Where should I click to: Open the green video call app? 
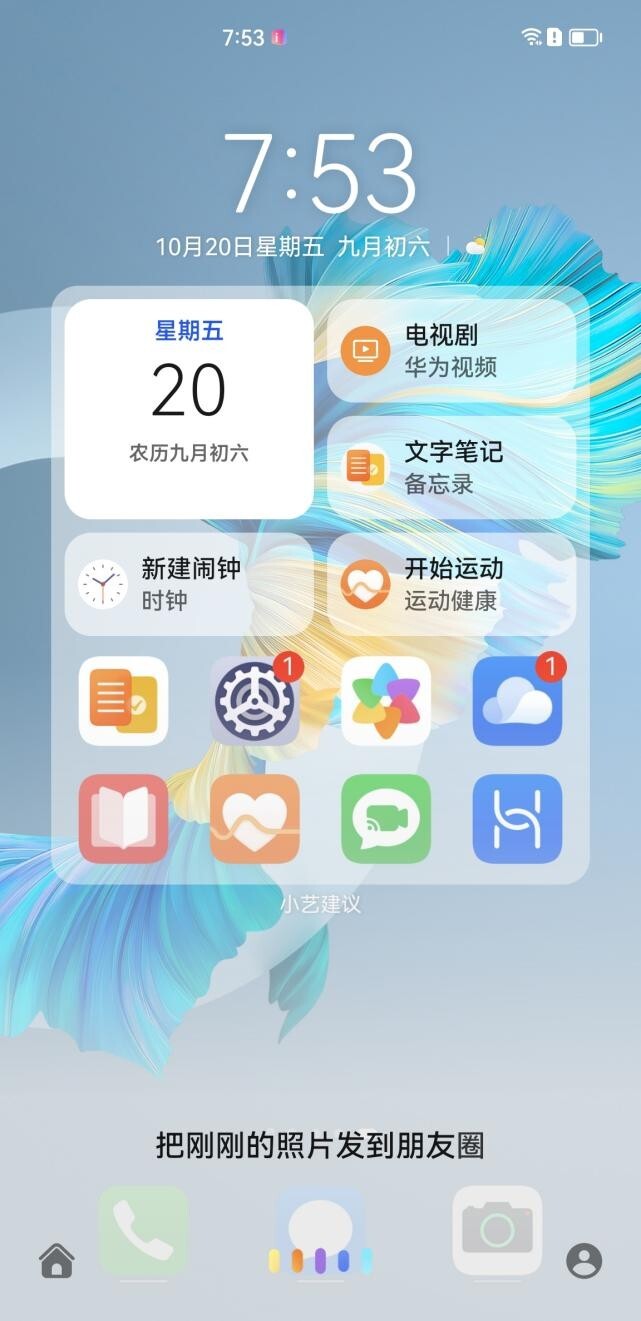(386, 818)
